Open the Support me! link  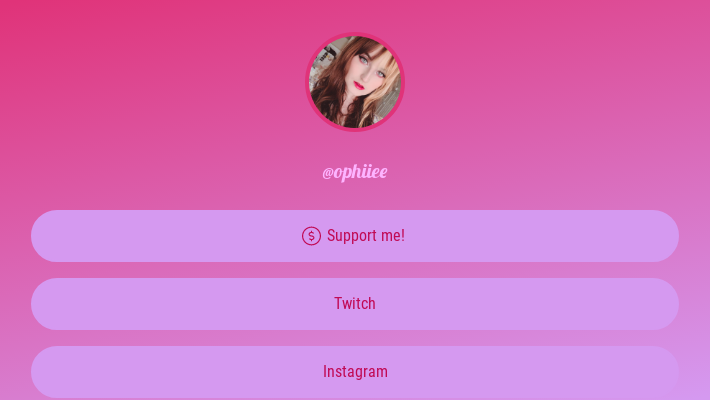pos(354,236)
